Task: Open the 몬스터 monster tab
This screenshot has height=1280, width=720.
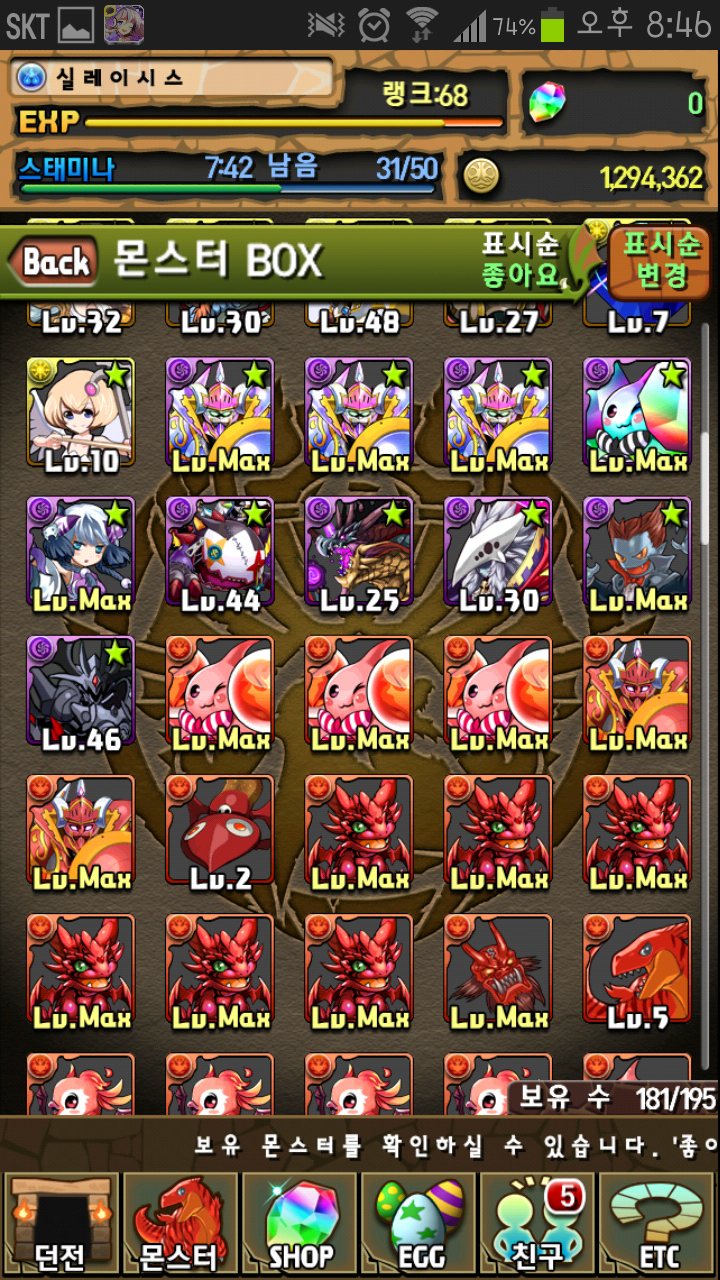Action: pyautogui.click(x=180, y=1225)
